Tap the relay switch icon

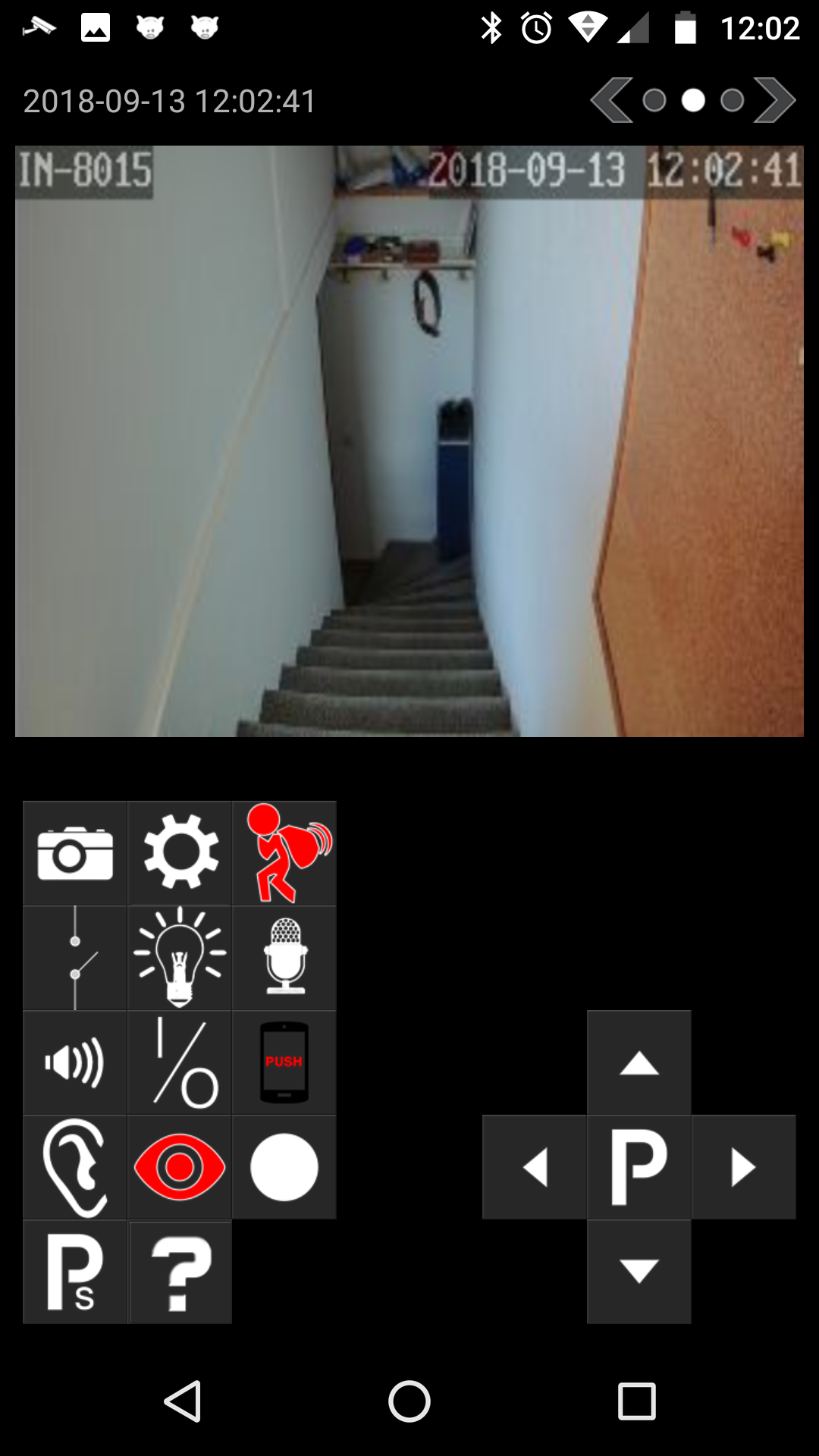tap(75, 958)
